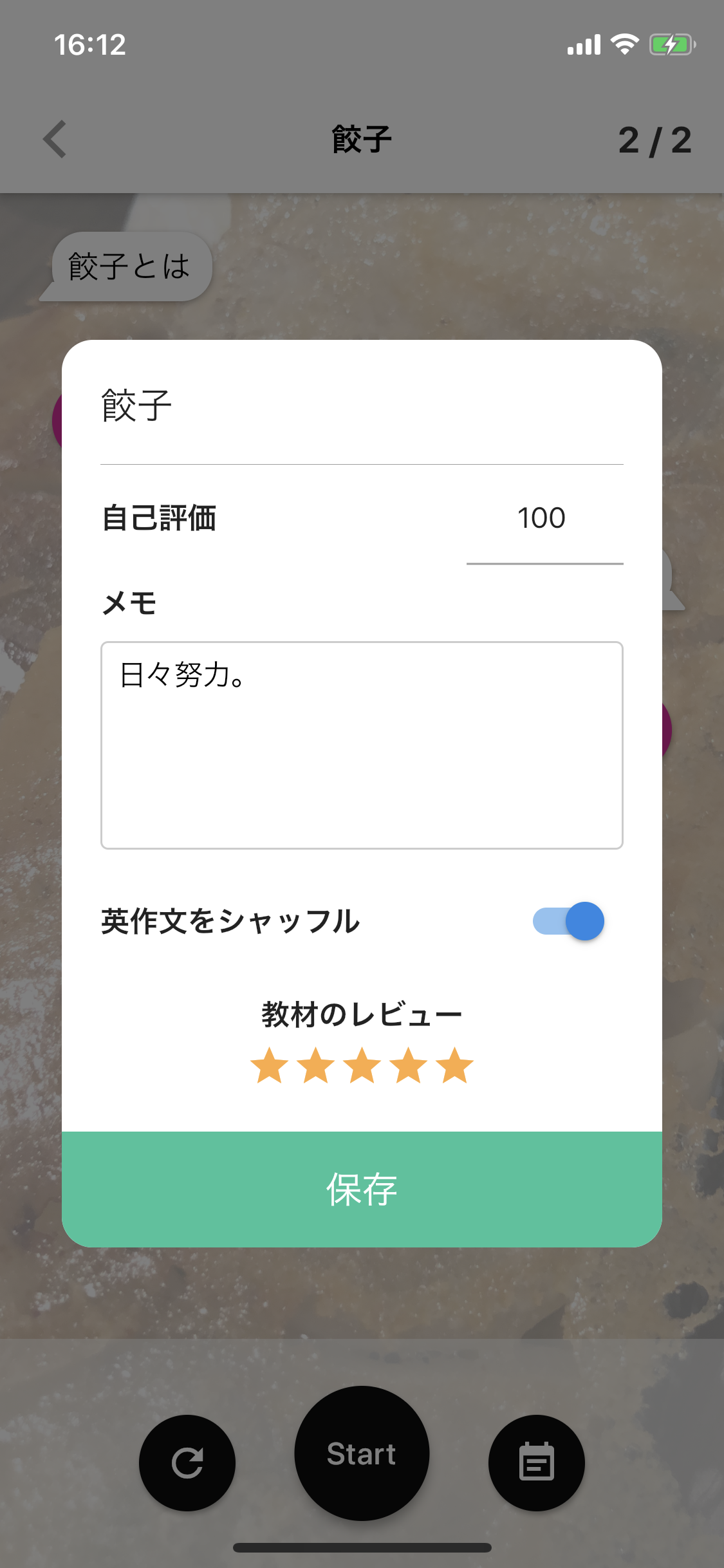Tap the 餃子 title in the navigation bar
The width and height of the screenshot is (724, 1568).
point(362,139)
